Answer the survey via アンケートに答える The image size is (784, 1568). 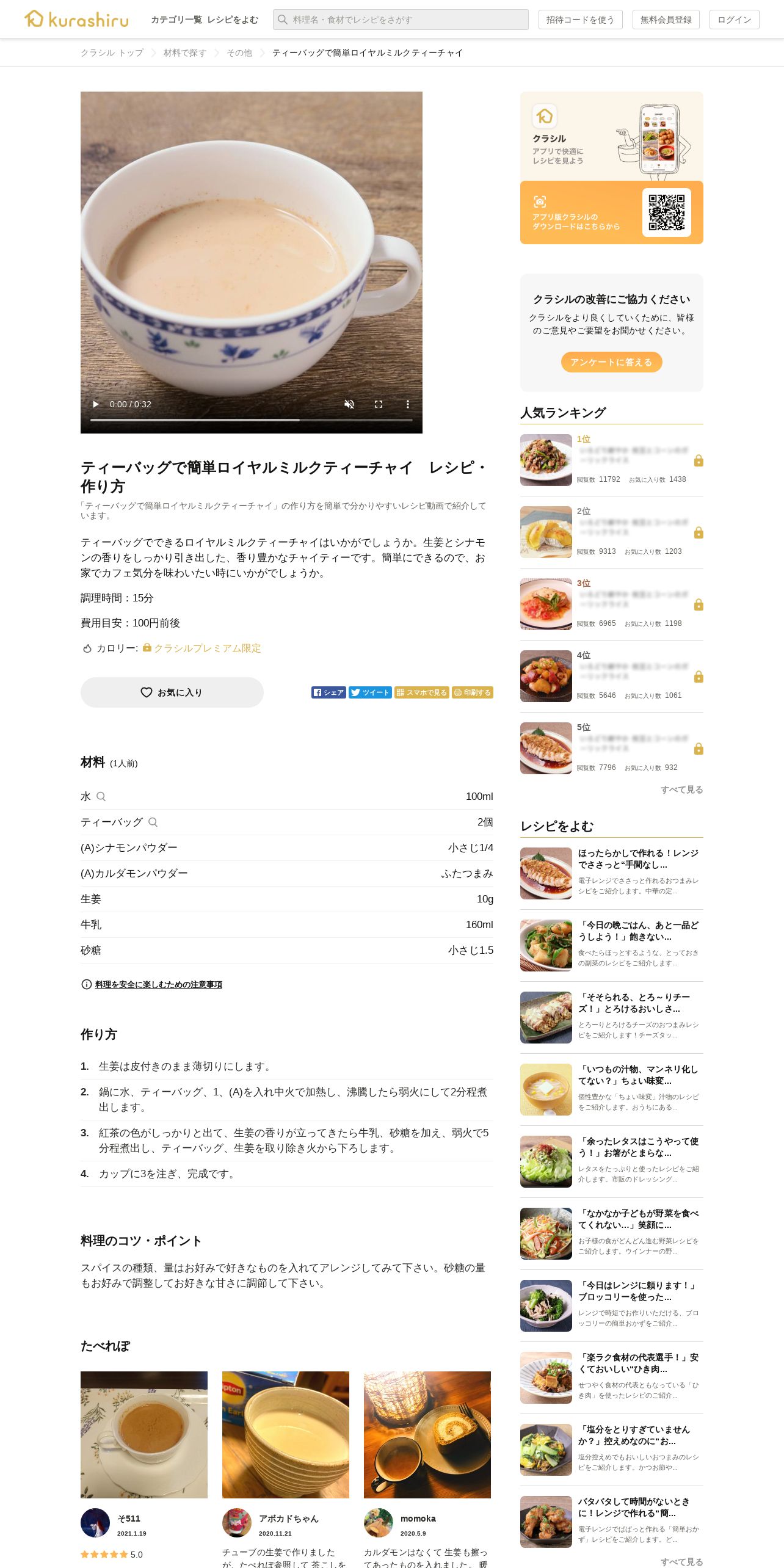coord(611,362)
